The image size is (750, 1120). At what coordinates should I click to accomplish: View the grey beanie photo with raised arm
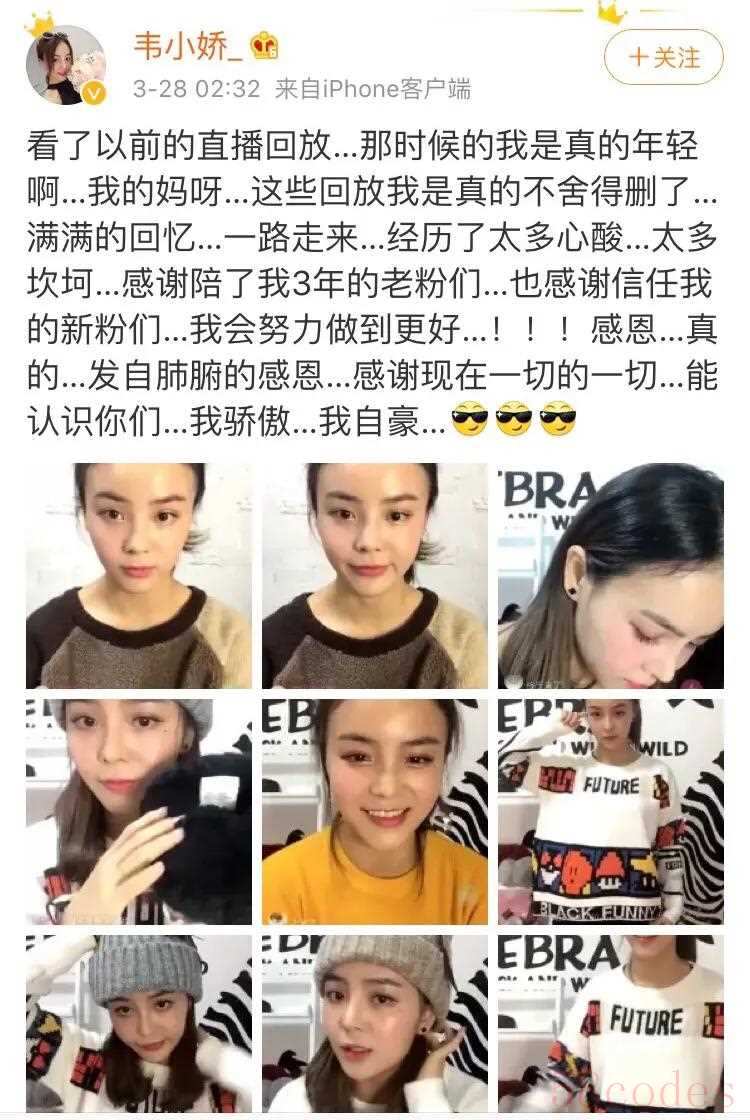tap(139, 1024)
